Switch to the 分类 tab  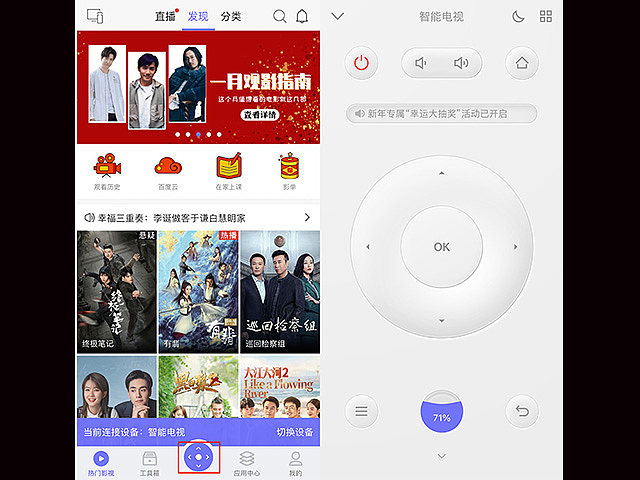pyautogui.click(x=231, y=16)
